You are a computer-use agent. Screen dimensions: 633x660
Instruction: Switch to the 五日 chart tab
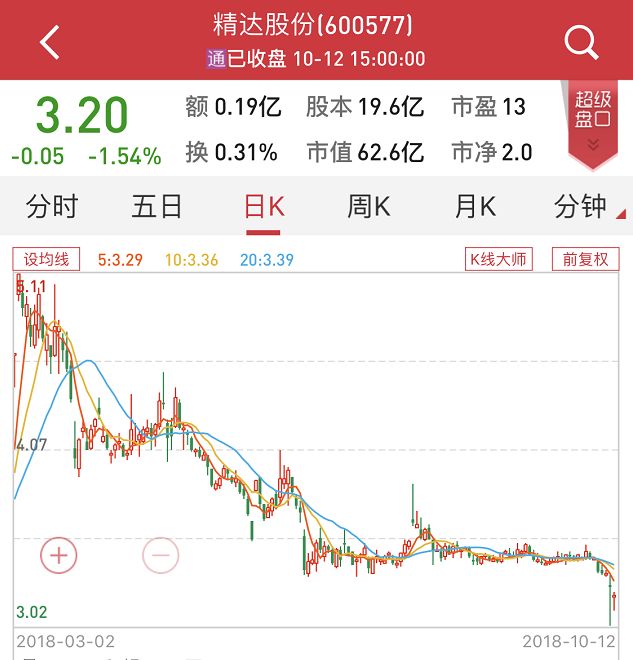(157, 207)
